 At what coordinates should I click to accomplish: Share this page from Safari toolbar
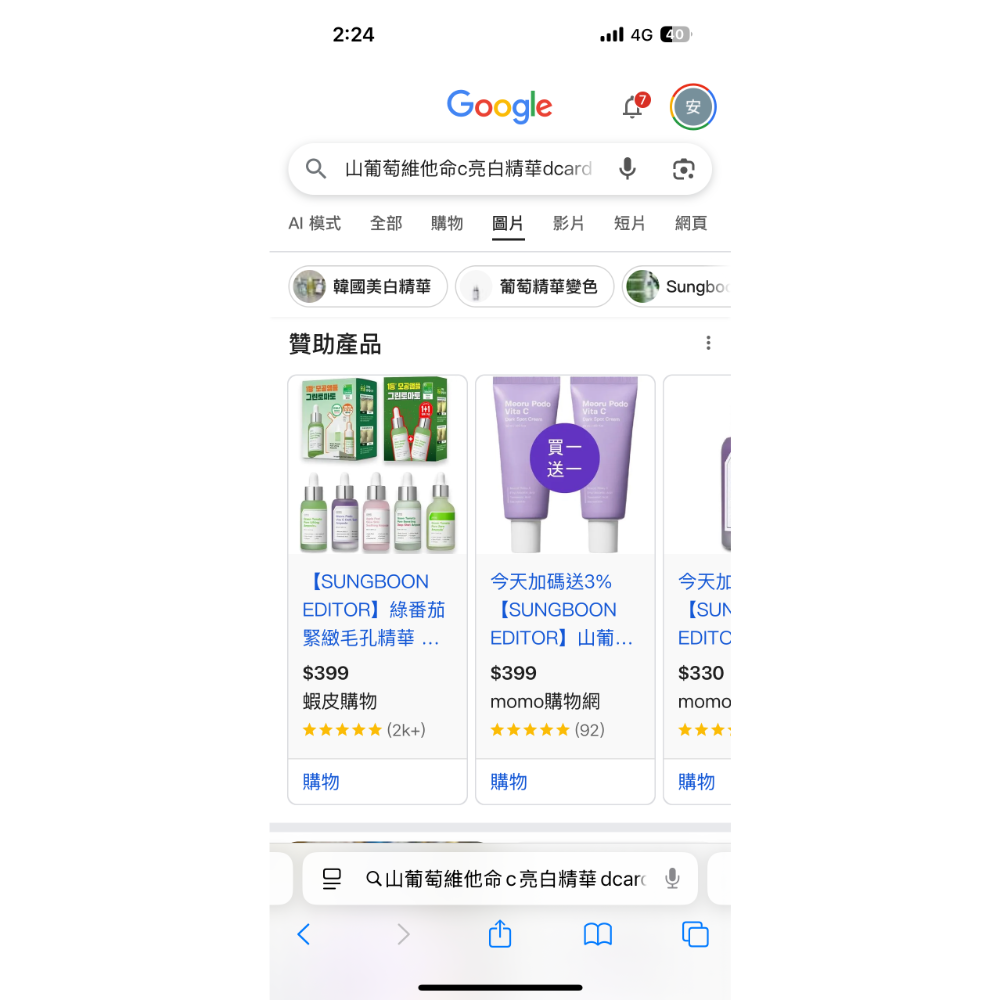[x=500, y=934]
